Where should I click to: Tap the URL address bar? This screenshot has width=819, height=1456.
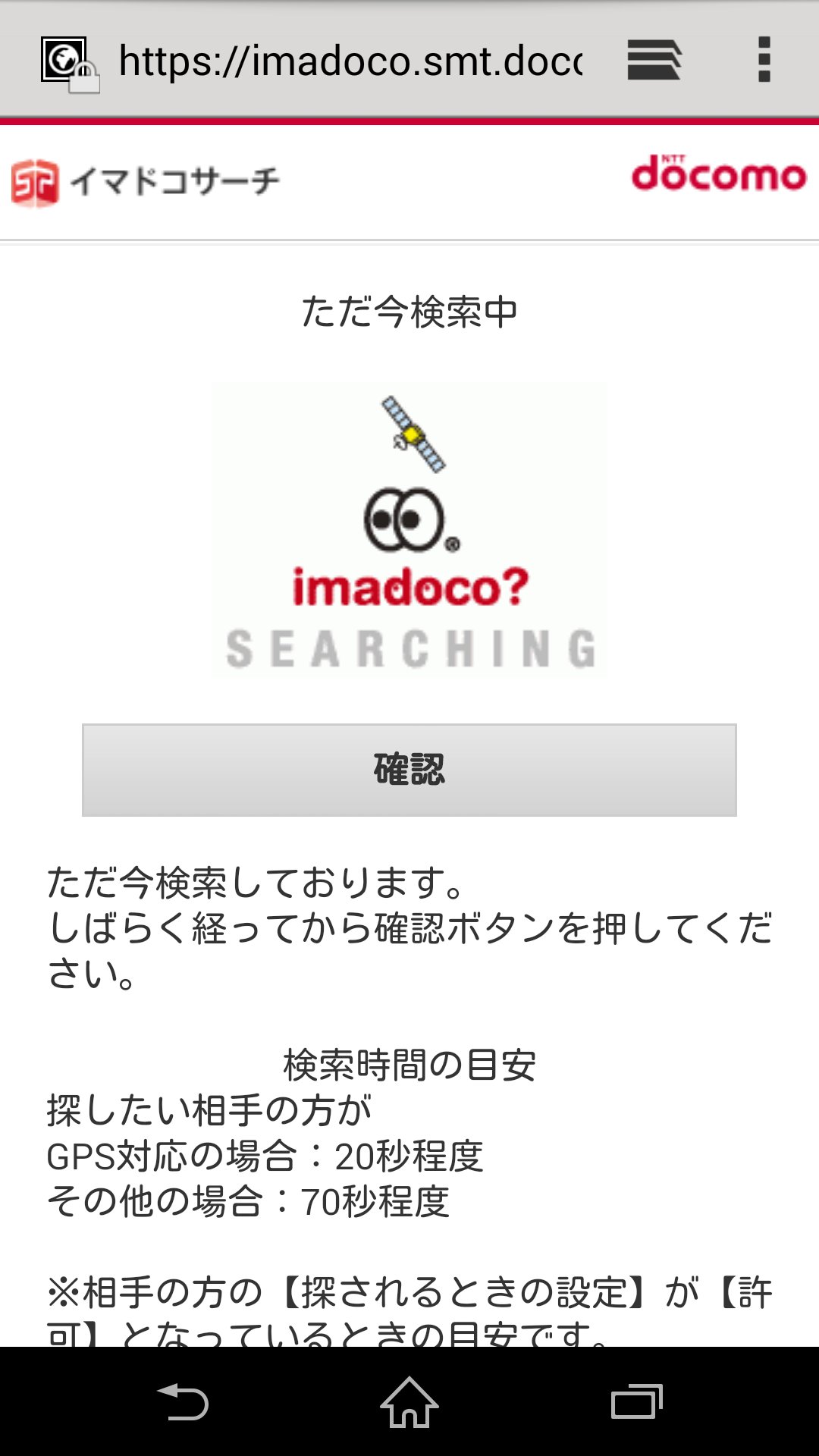click(349, 61)
